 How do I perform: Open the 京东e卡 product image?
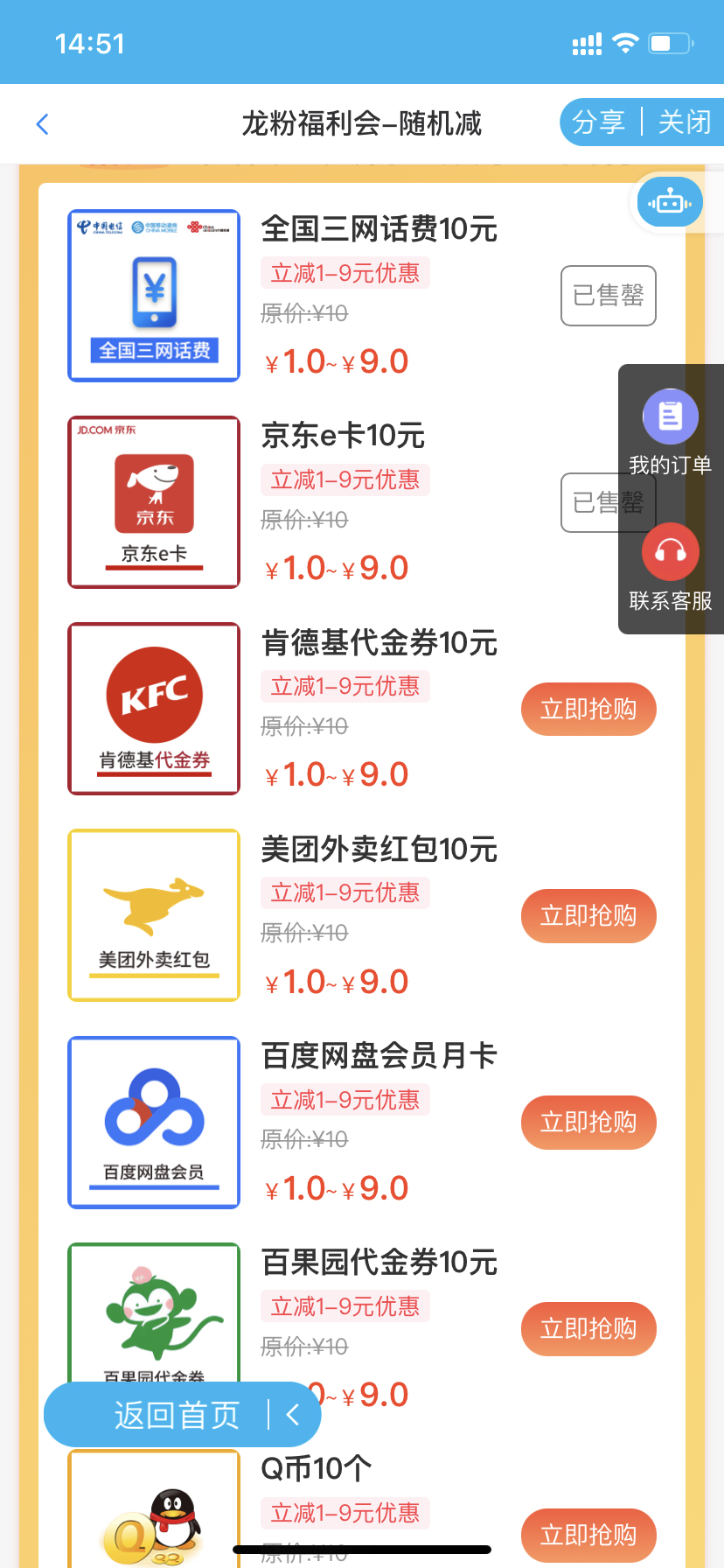(154, 502)
